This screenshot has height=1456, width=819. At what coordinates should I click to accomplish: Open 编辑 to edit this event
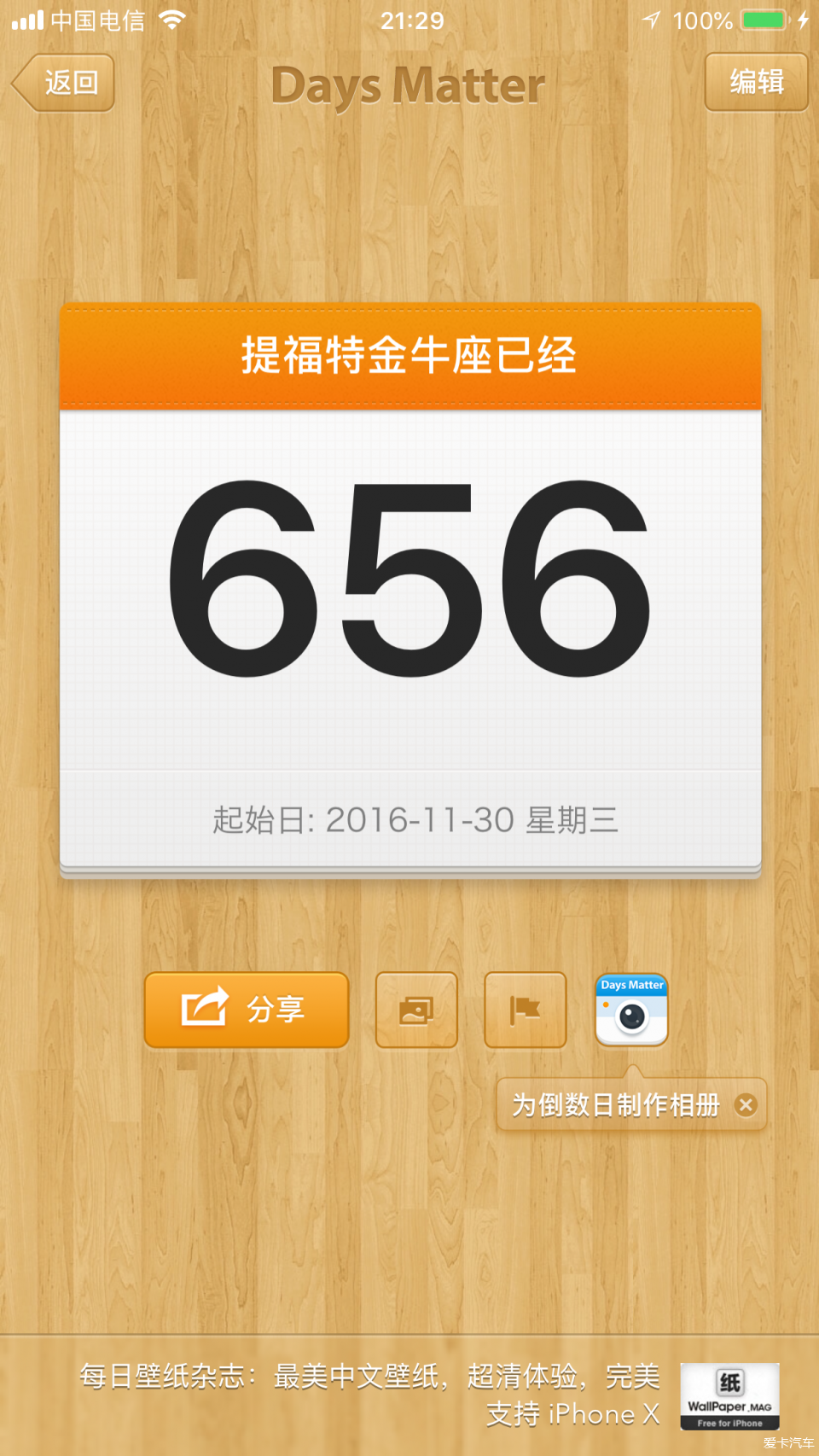click(756, 82)
